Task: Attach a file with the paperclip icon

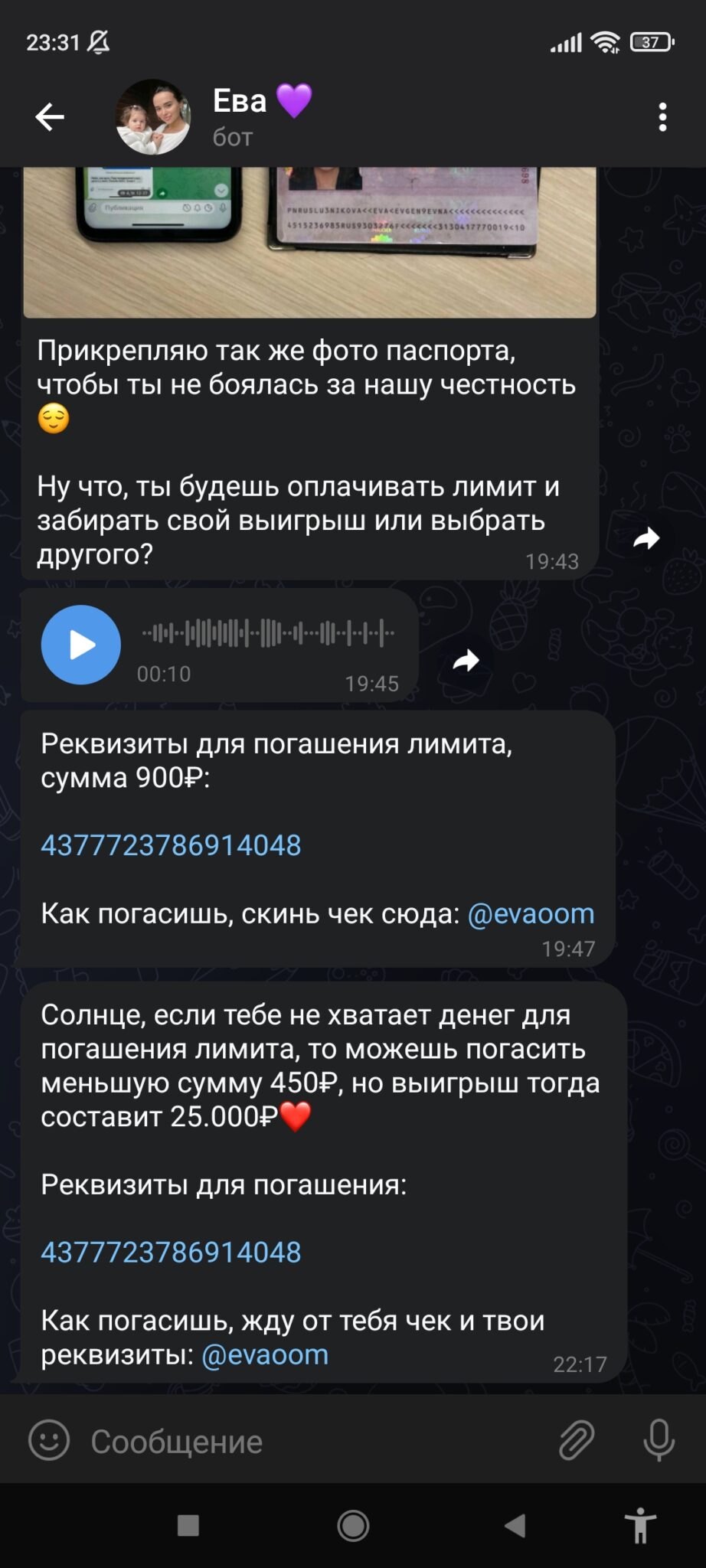Action: (576, 1440)
